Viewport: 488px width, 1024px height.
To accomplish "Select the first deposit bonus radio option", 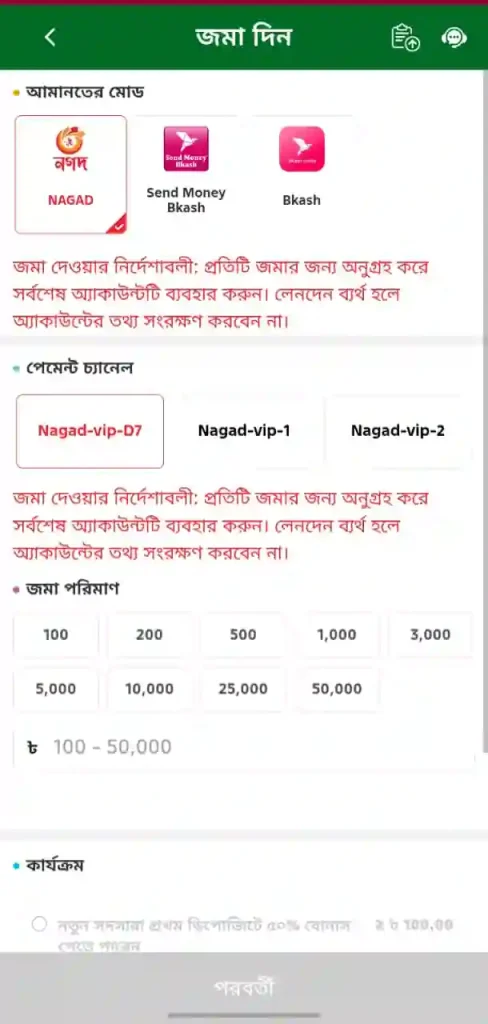I will [x=39, y=924].
